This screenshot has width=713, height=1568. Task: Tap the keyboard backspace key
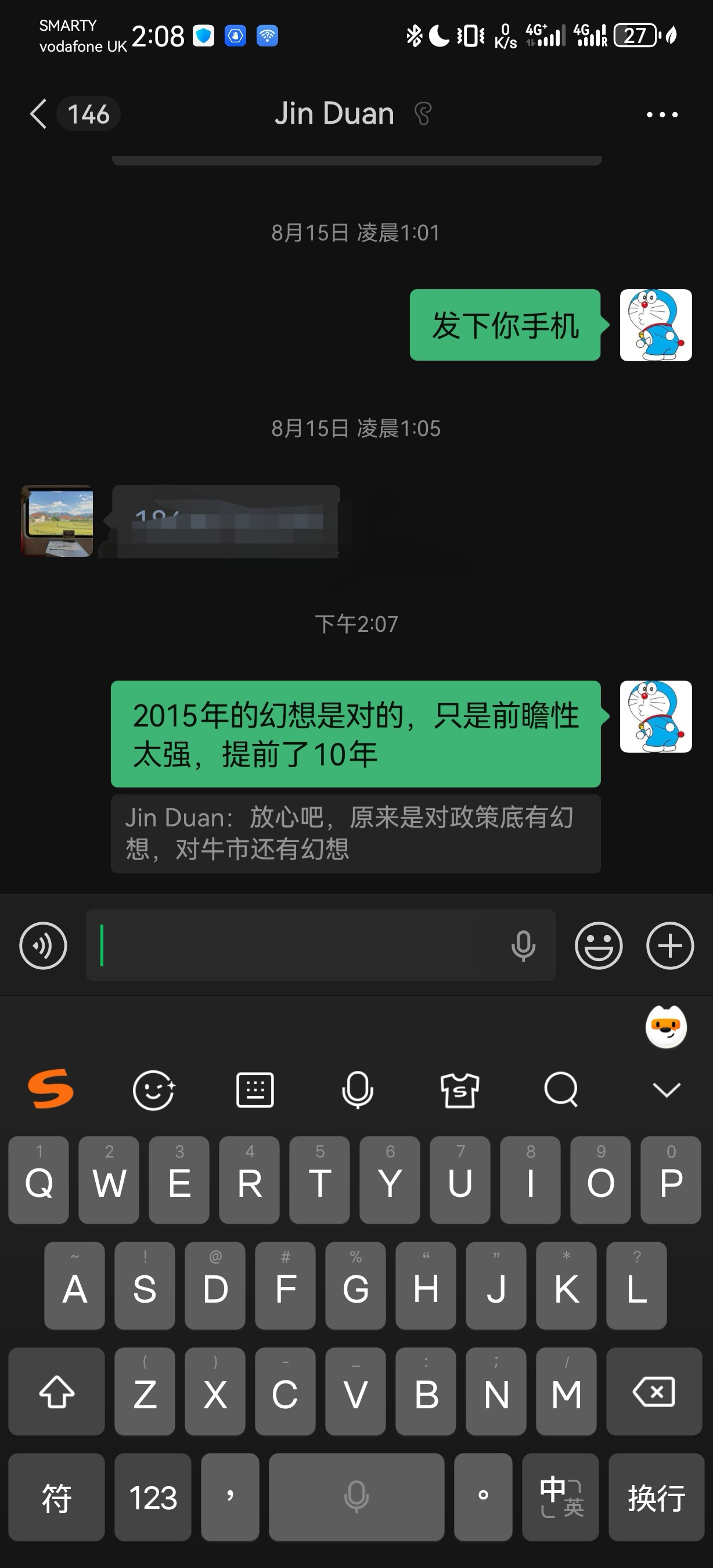(x=654, y=1391)
